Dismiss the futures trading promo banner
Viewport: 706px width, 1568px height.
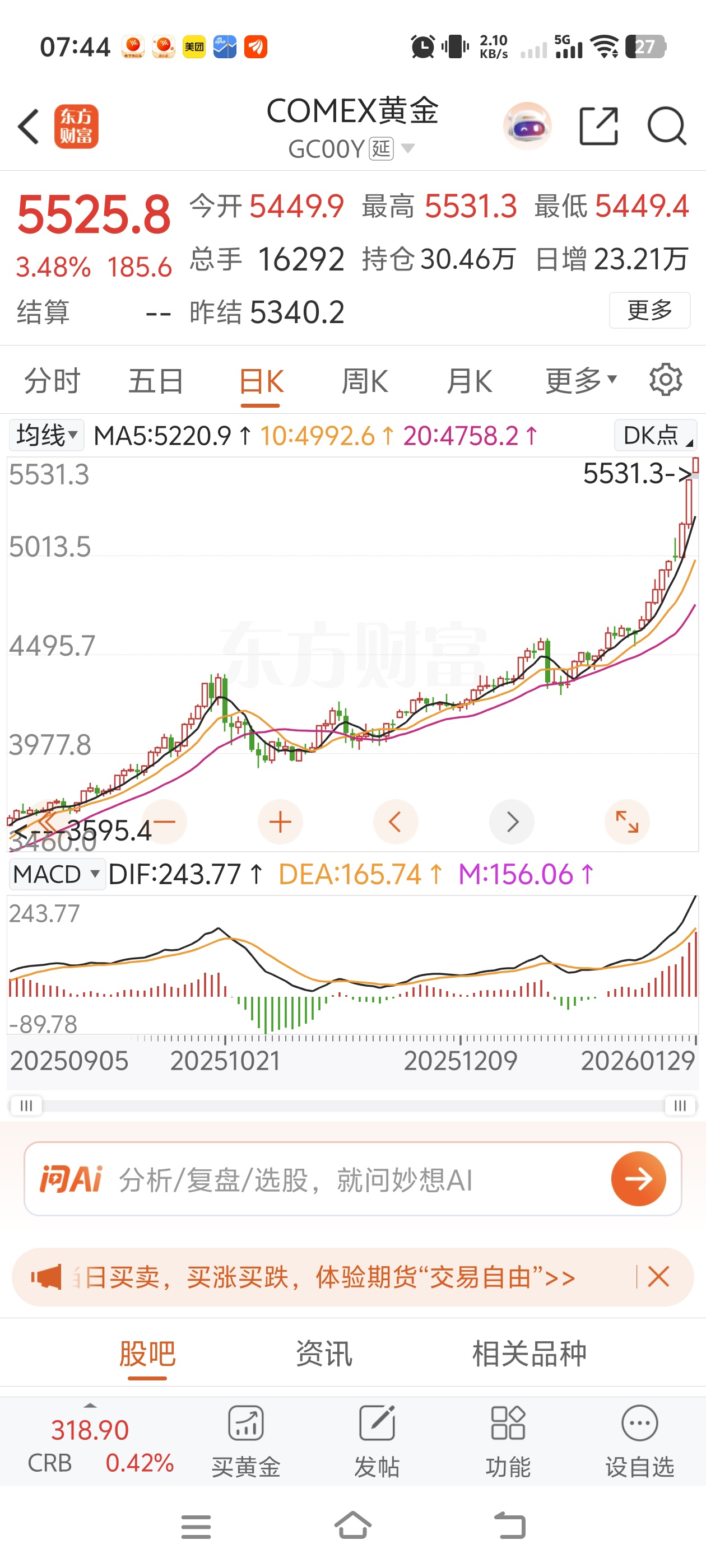pyautogui.click(x=658, y=1276)
